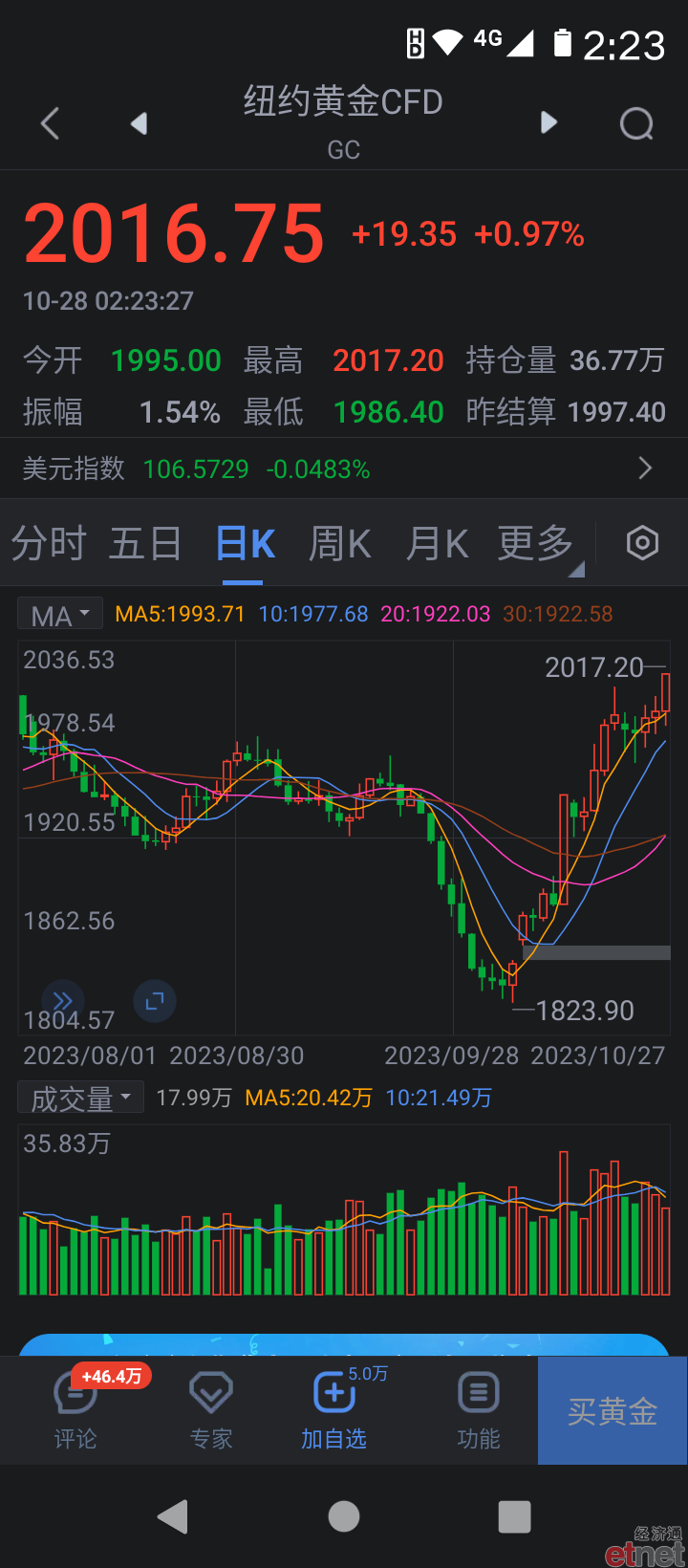
Task: Tap the double-arrow chart scroll button
Action: (62, 1001)
